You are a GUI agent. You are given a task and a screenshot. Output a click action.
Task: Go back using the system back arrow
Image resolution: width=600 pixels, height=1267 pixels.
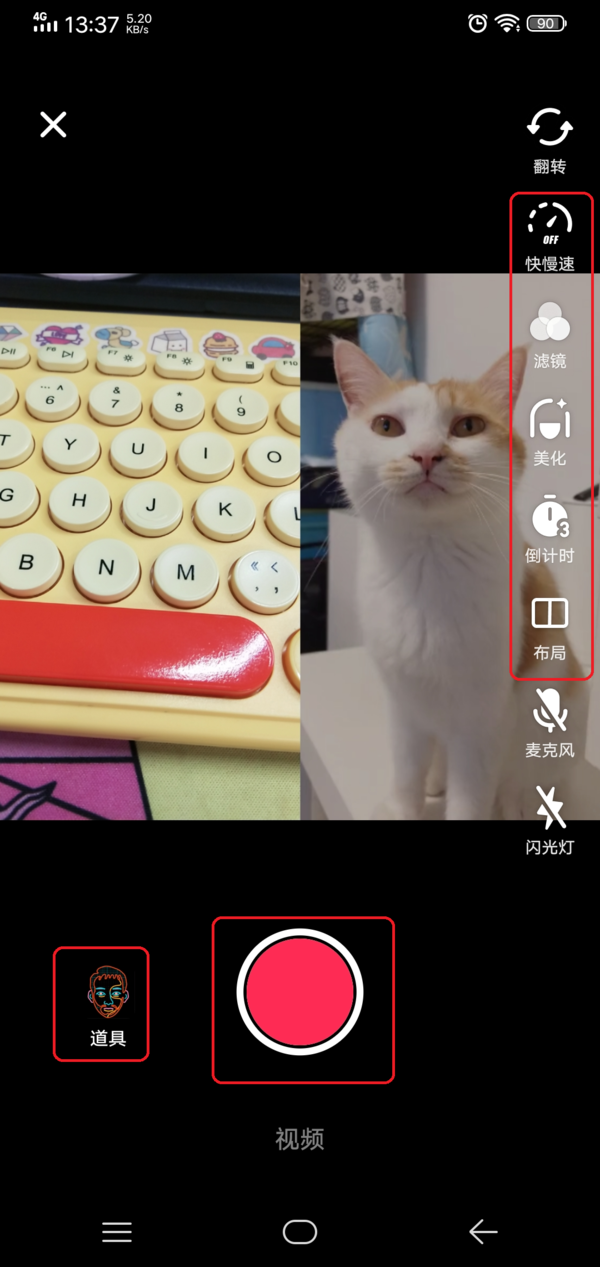point(483,1231)
